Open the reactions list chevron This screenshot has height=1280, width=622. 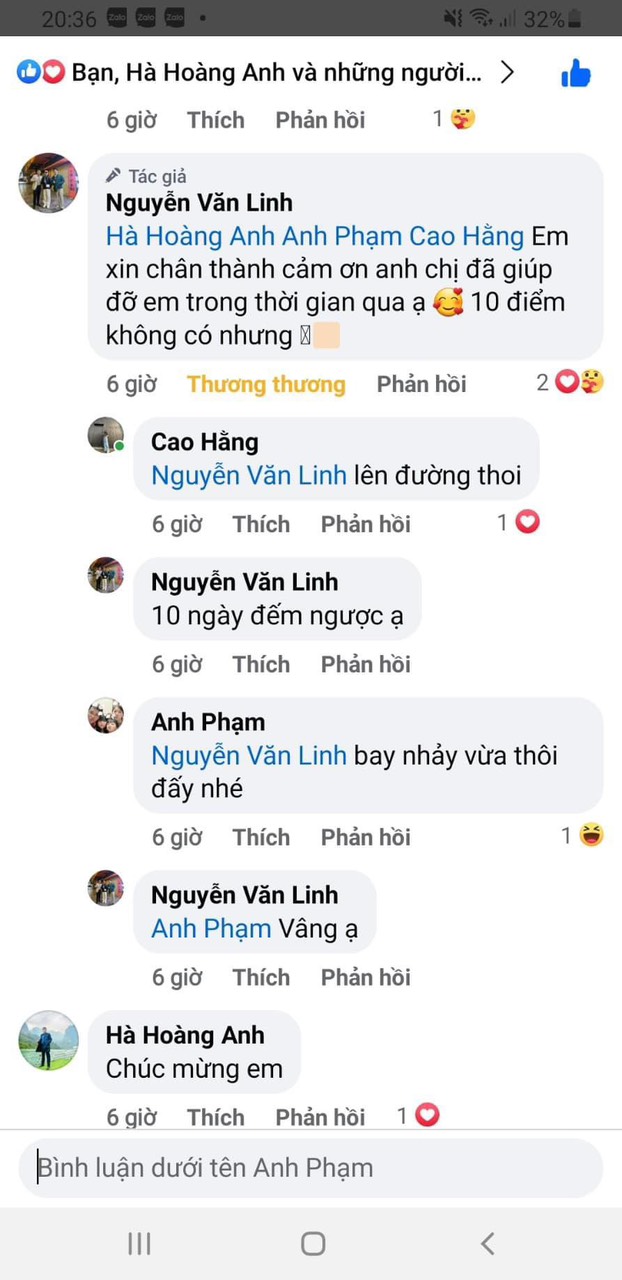tap(507, 72)
